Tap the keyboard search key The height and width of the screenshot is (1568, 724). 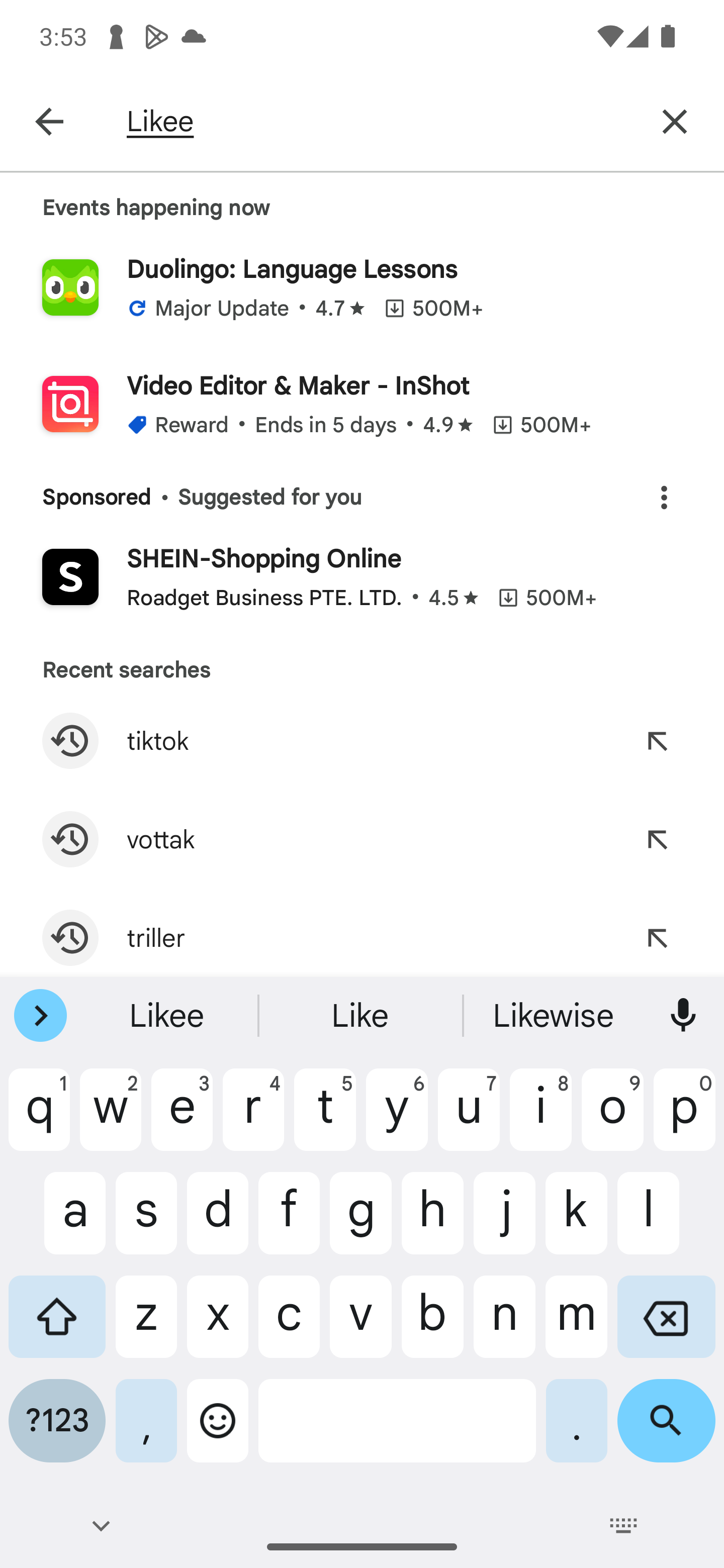(x=666, y=1420)
